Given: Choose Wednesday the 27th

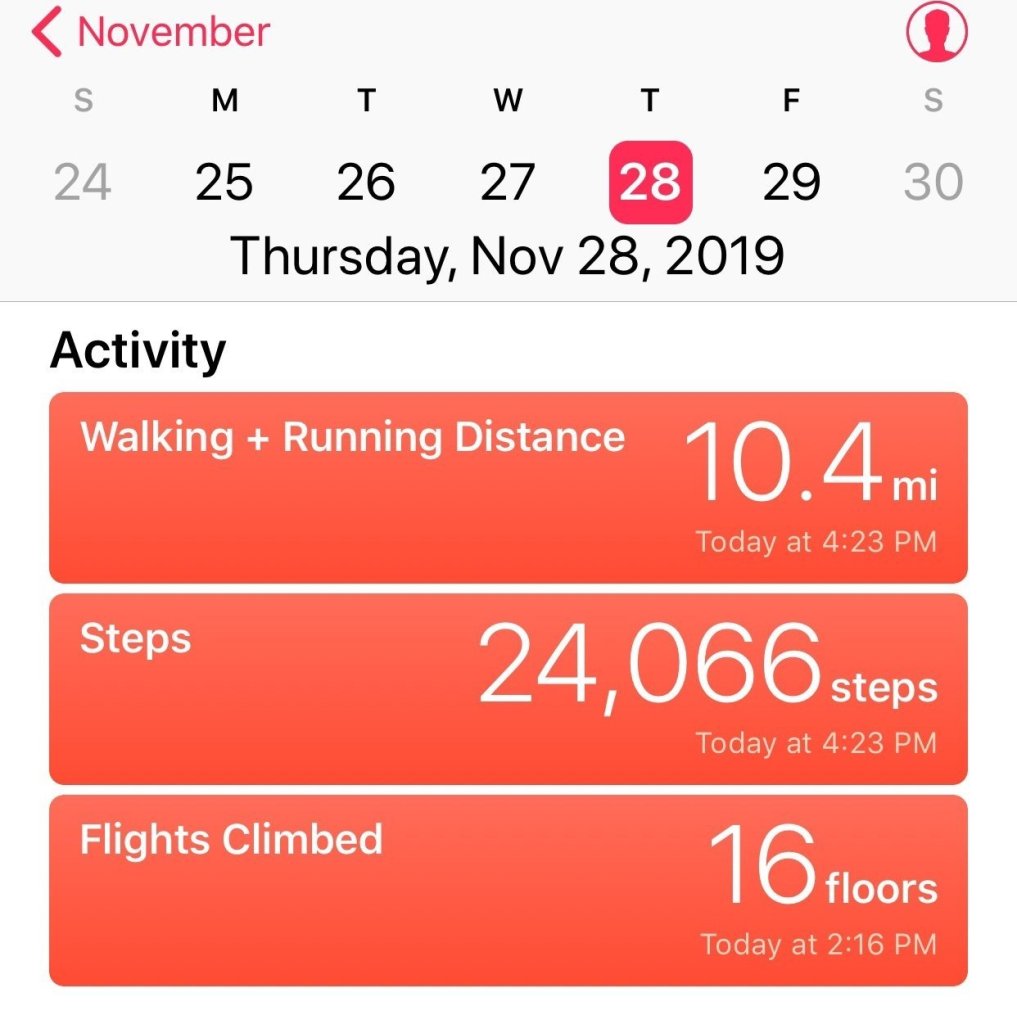Looking at the screenshot, I should (508, 182).
